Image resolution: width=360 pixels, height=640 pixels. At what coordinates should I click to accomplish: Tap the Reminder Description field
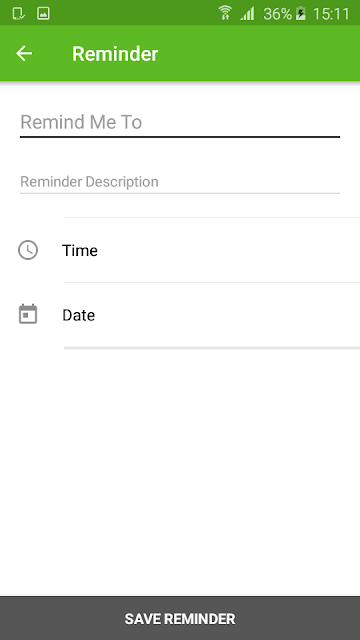pos(180,182)
